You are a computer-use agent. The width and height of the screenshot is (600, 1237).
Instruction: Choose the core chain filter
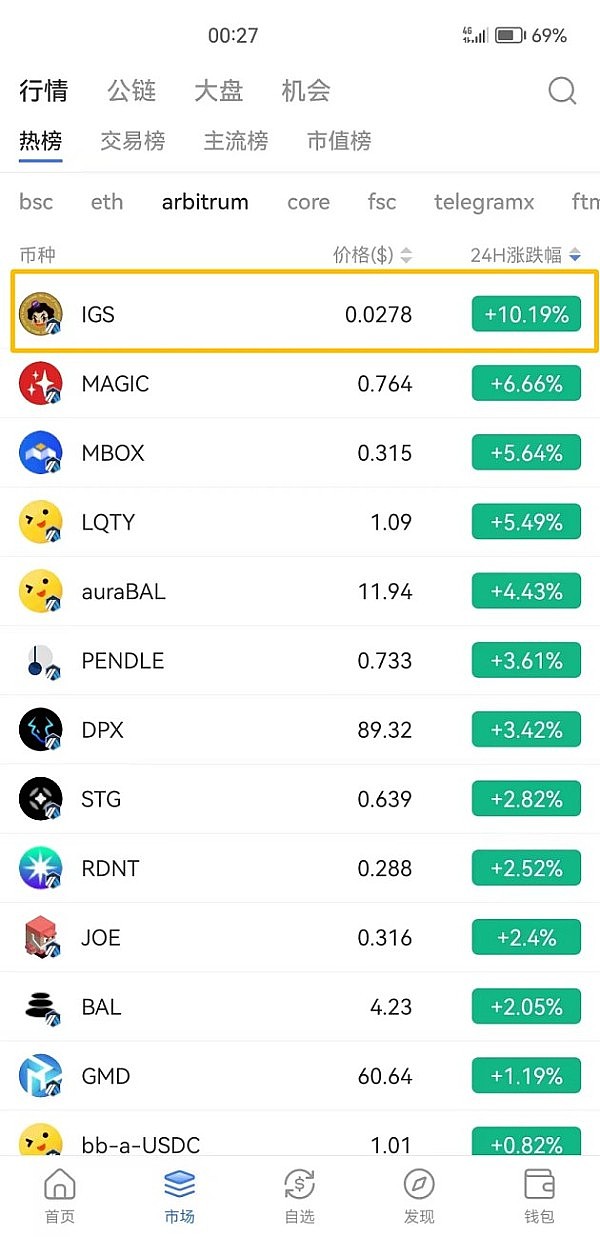[308, 202]
